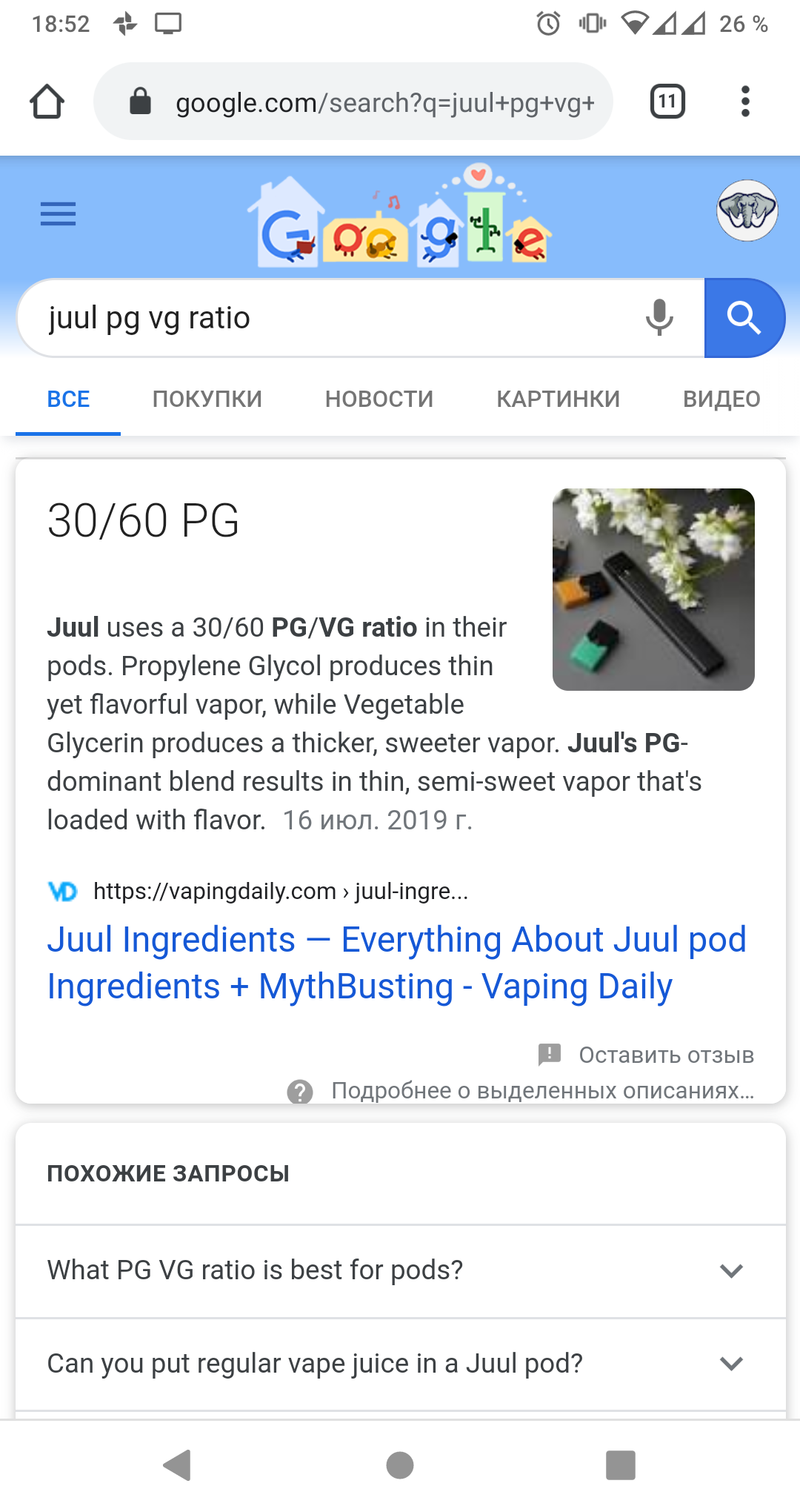
Task: Open Chrome overflow menu
Action: point(745,102)
